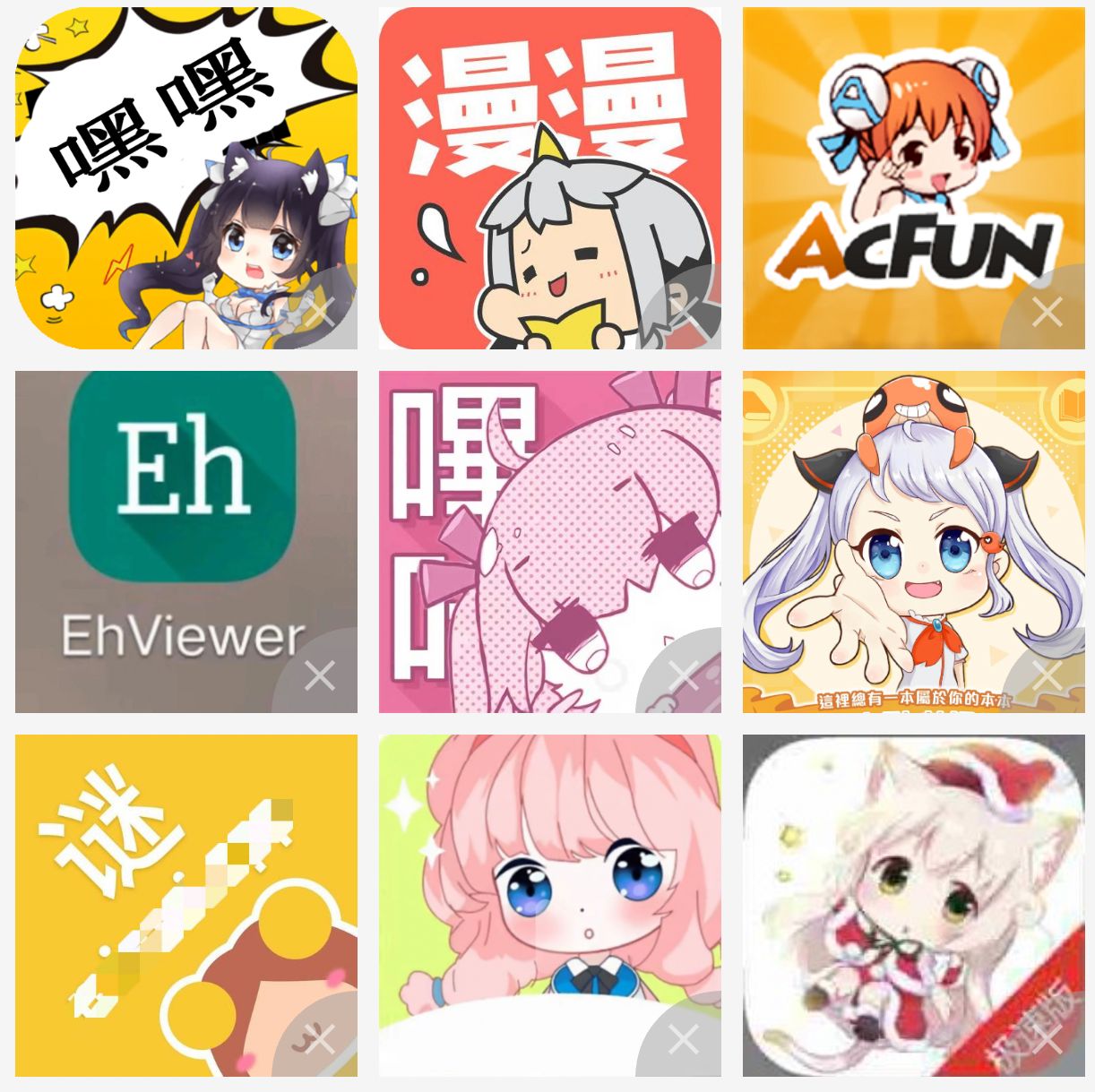Open the Christmas cat-girl picture

[x=905, y=896]
